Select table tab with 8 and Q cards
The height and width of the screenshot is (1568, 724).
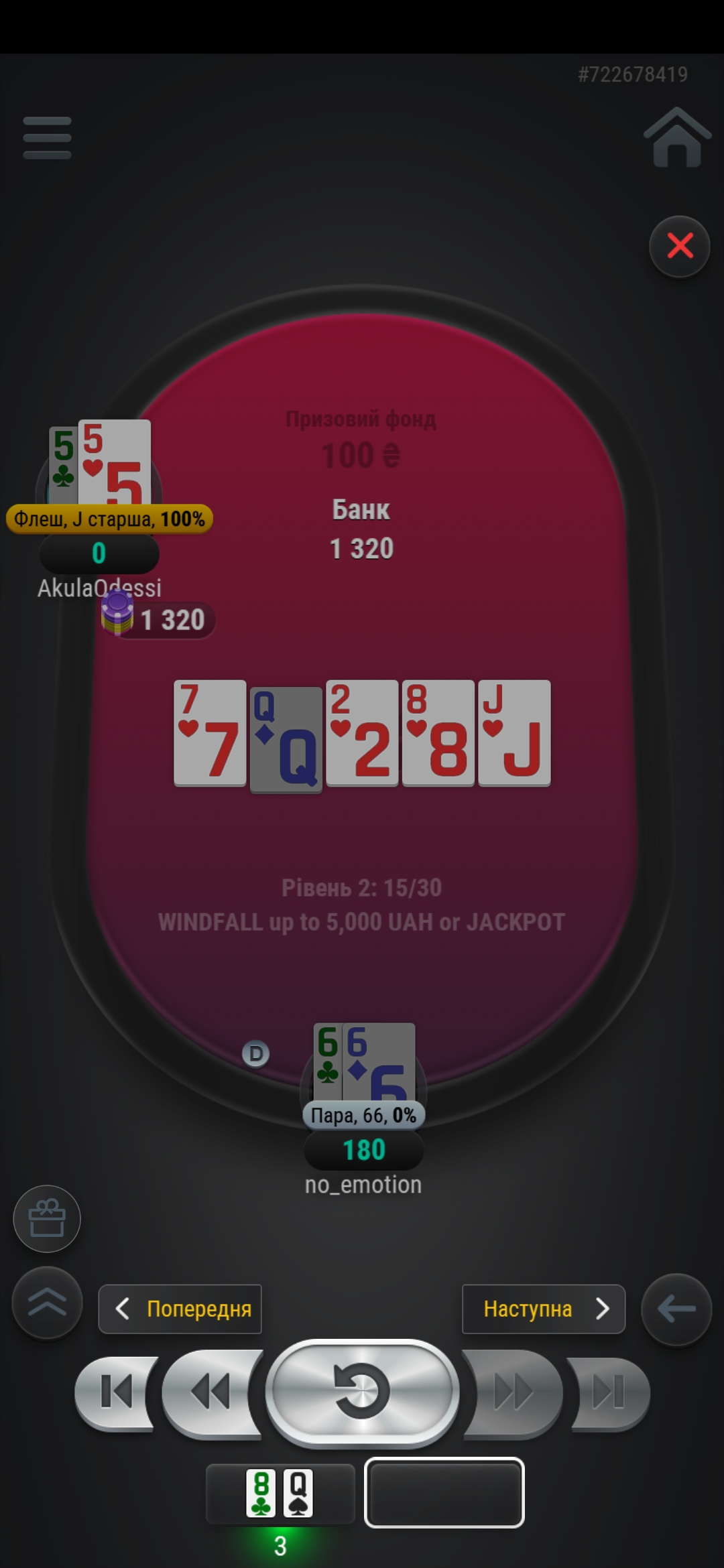280,1493
